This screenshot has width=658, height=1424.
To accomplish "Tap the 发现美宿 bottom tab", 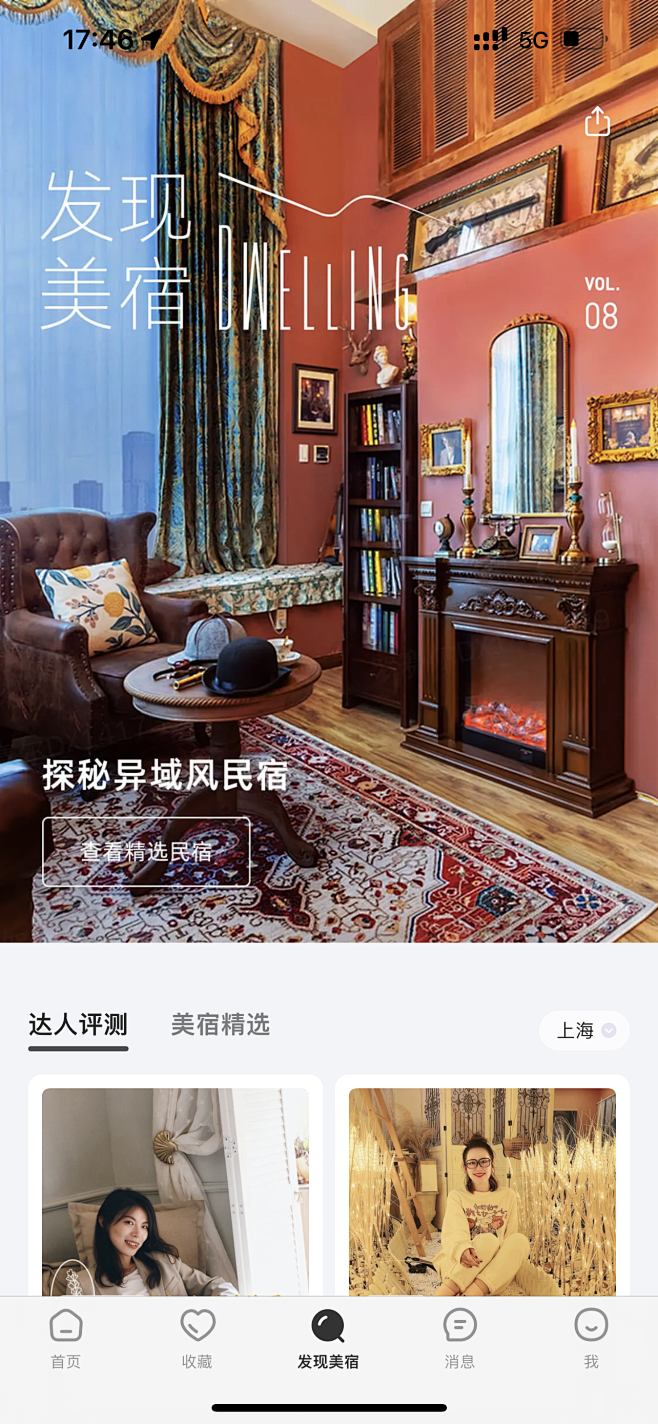I will 328,1339.
